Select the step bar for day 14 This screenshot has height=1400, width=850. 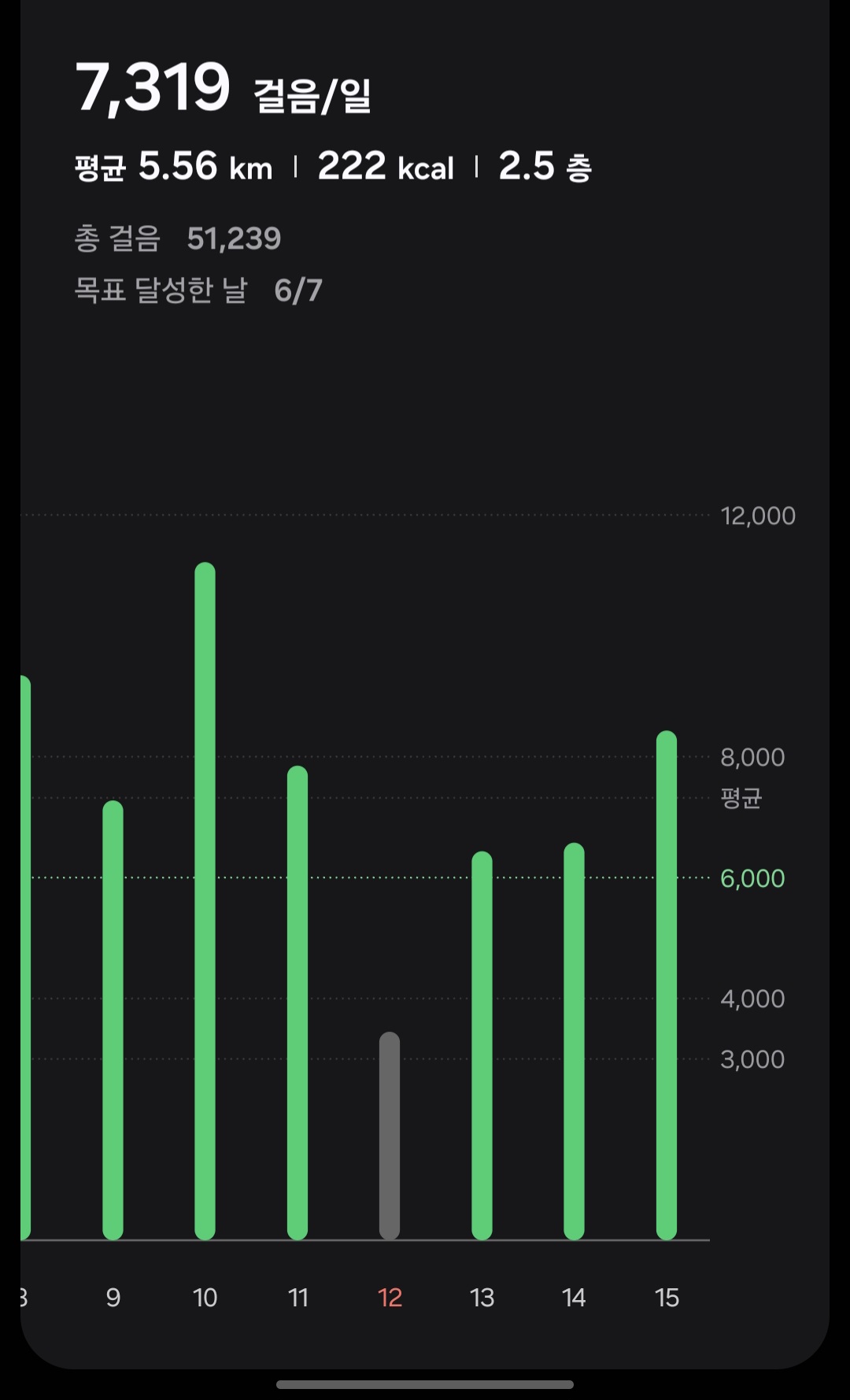[x=574, y=1041]
